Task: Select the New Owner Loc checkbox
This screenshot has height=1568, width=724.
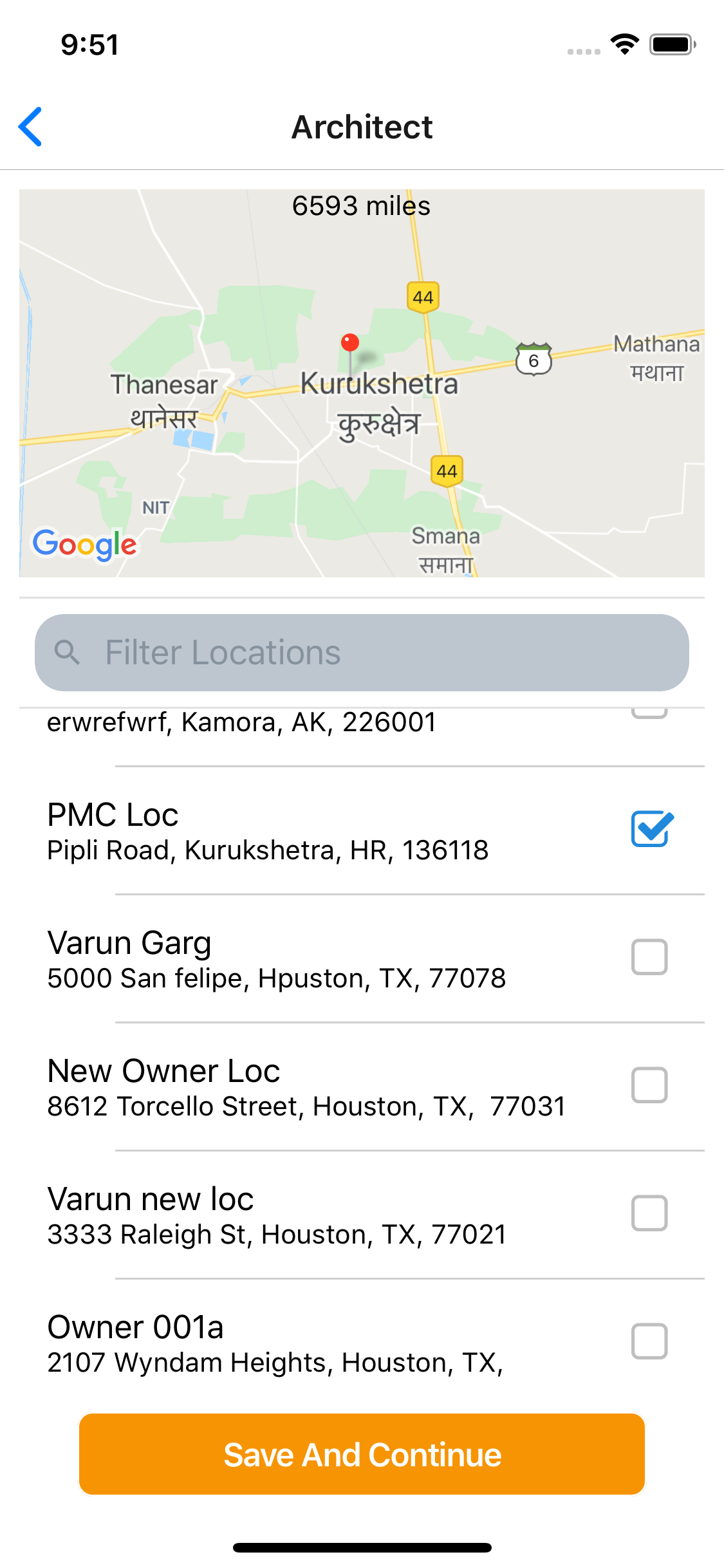Action: 649,1085
